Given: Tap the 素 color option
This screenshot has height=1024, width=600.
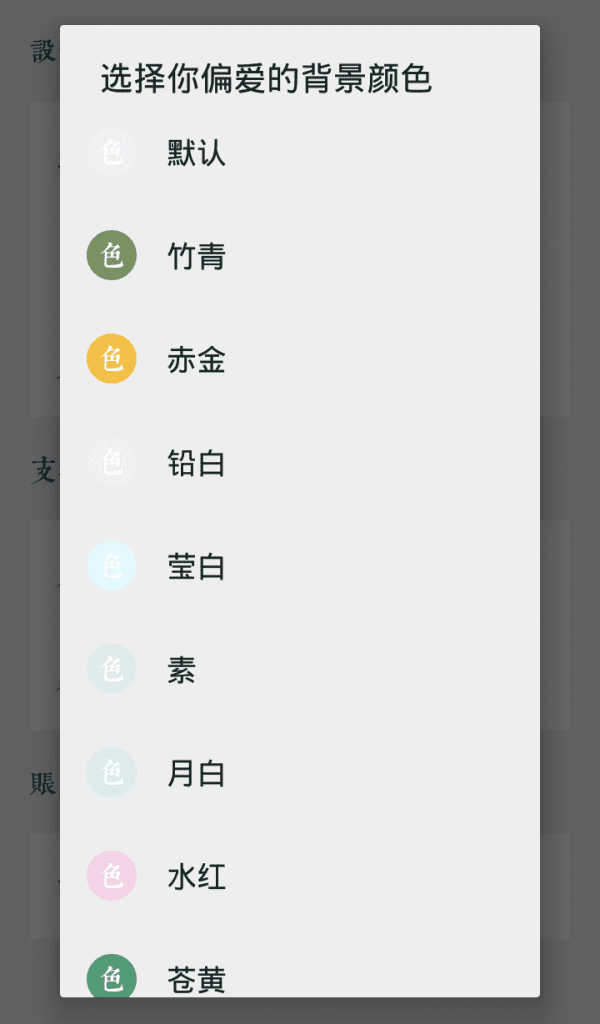Looking at the screenshot, I should coord(182,669).
